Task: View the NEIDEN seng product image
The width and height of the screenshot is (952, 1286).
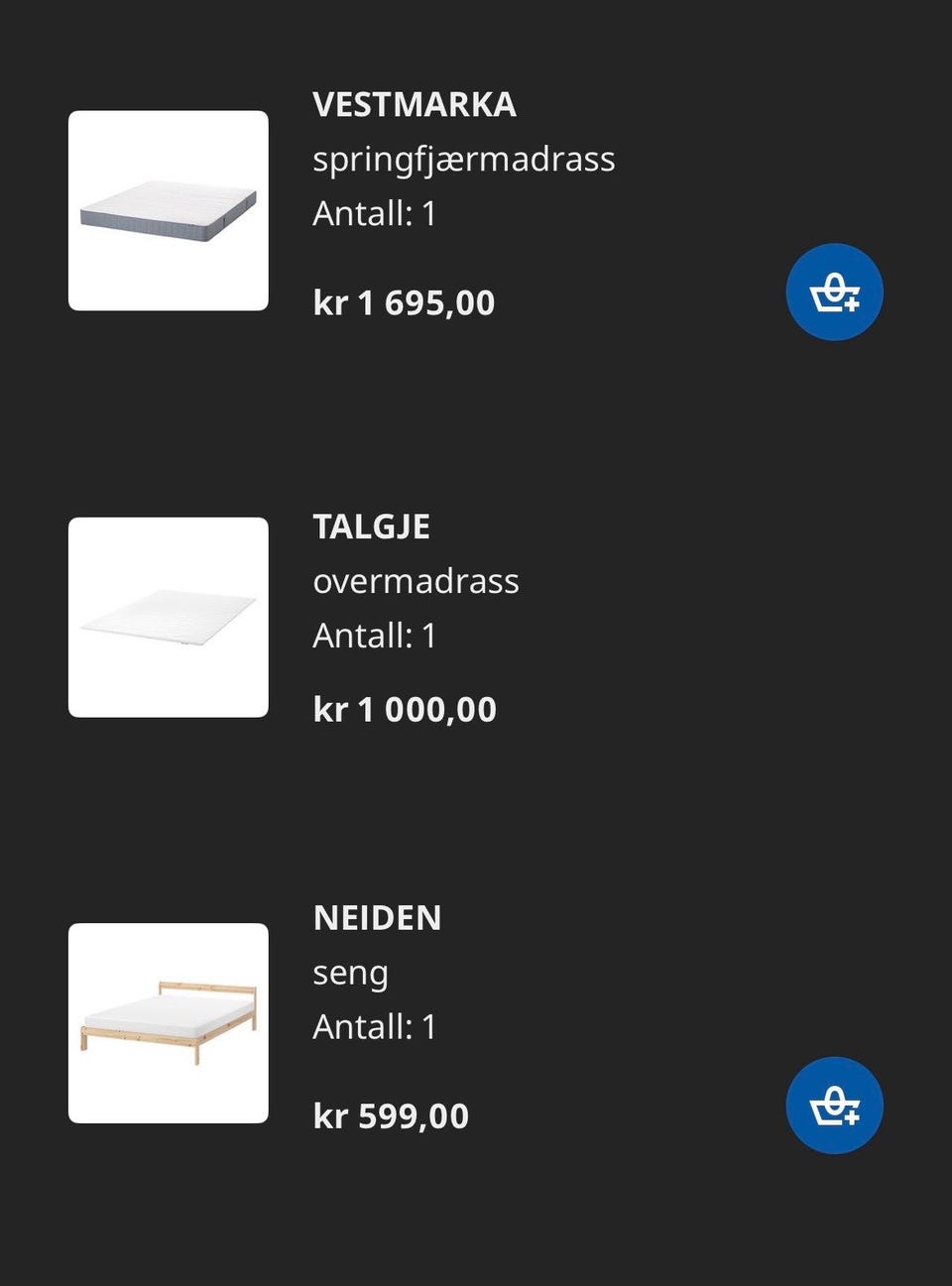Action: [x=169, y=1023]
